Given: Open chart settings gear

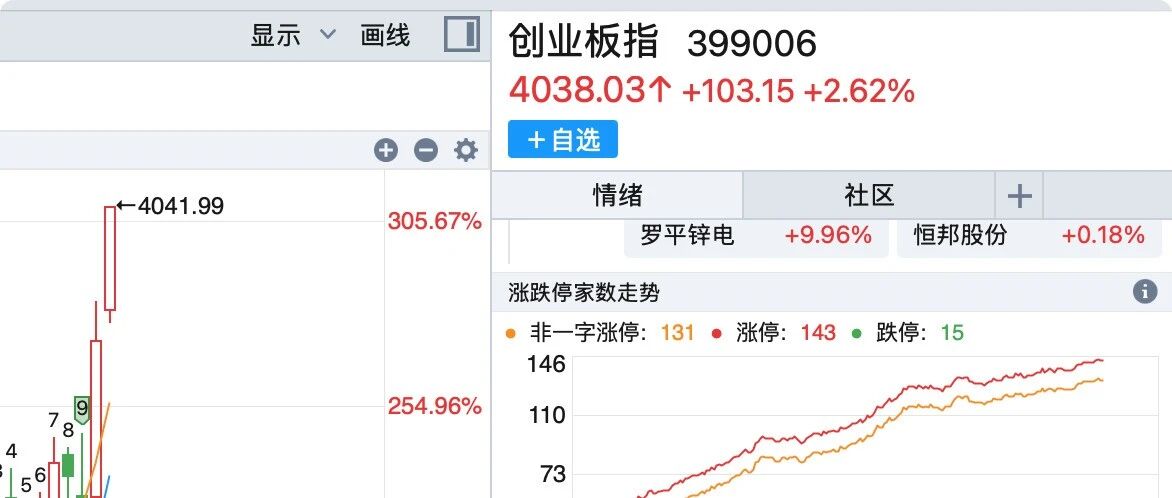Looking at the screenshot, I should pos(466,150).
